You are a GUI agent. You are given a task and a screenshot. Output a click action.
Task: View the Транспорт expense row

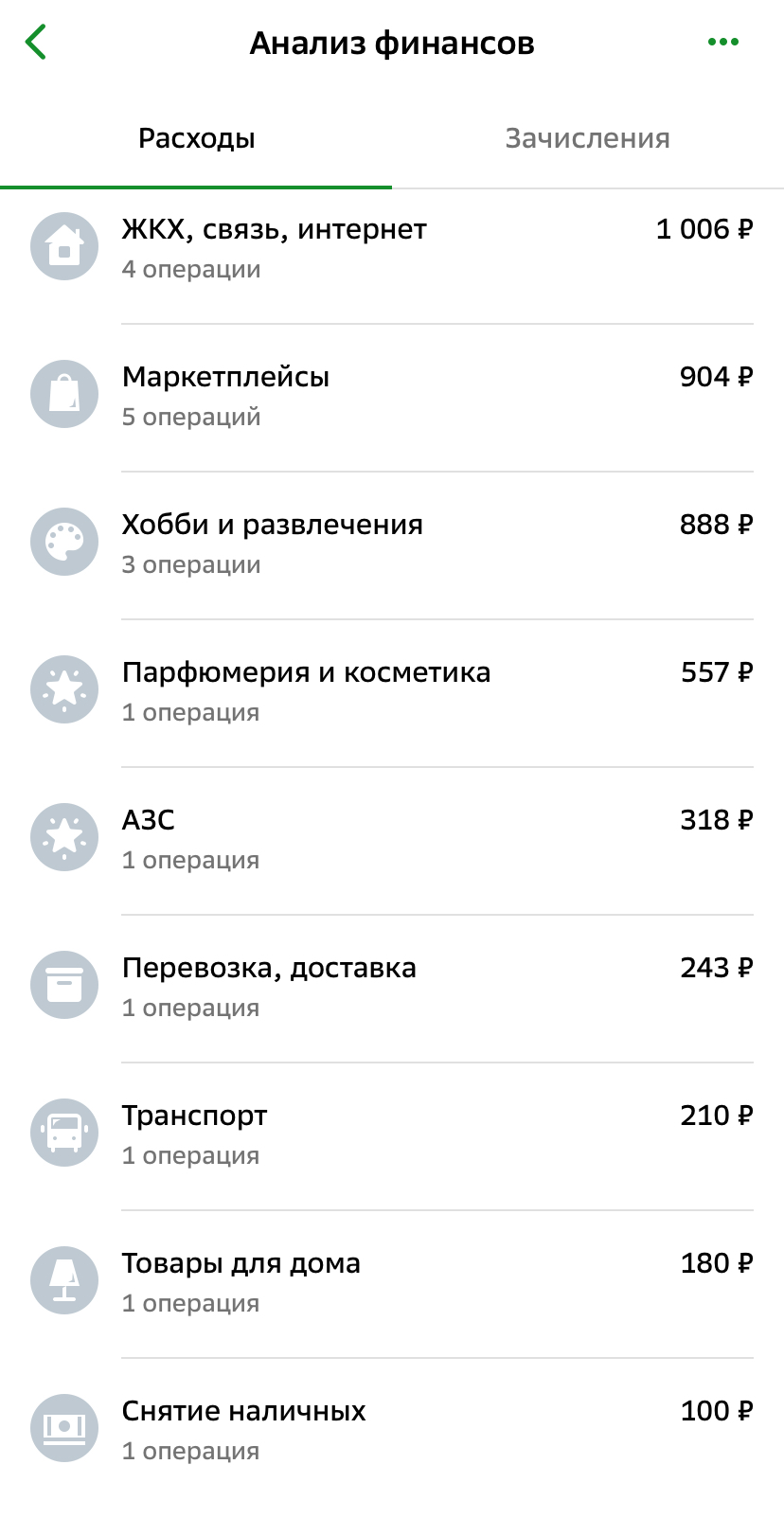pyautogui.click(x=392, y=1135)
